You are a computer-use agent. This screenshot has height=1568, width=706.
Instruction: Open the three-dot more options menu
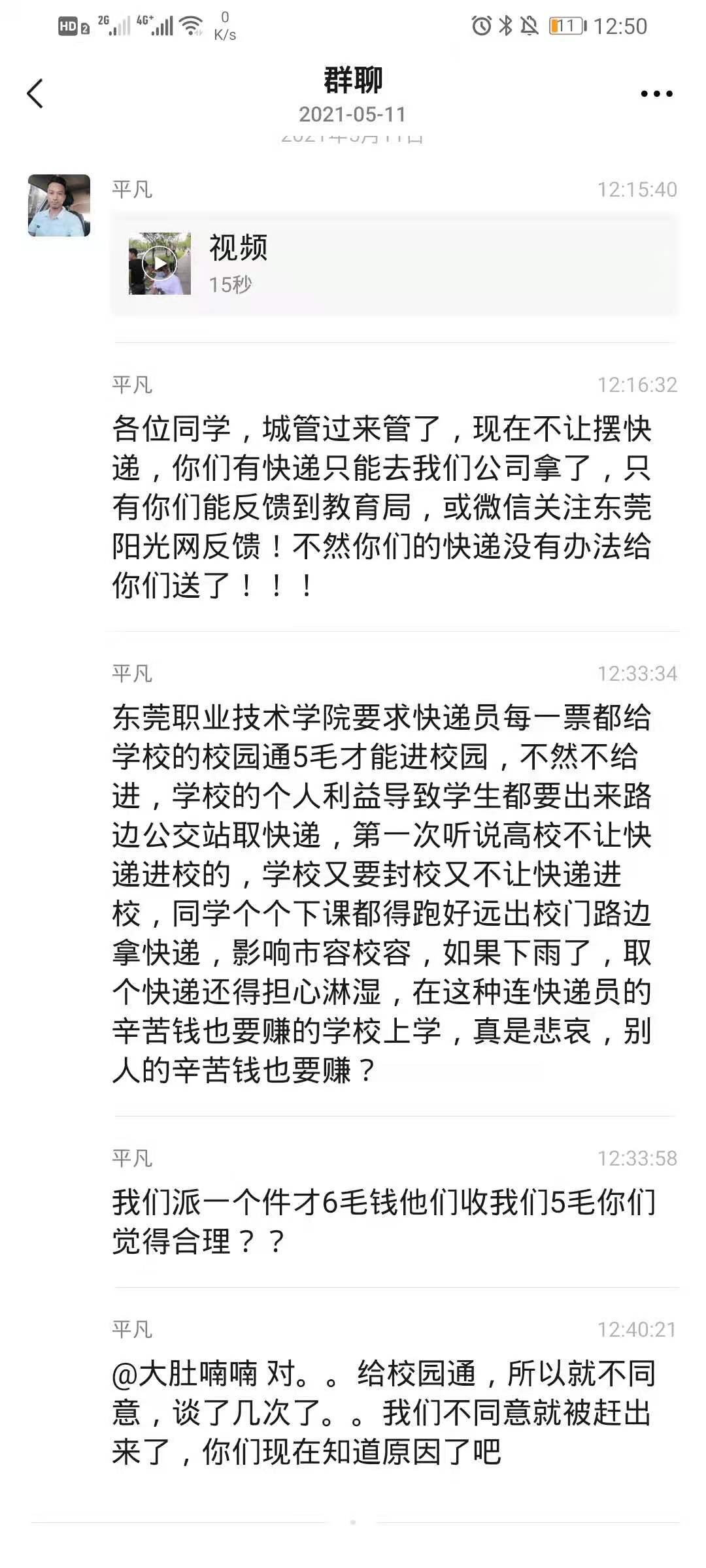(656, 94)
